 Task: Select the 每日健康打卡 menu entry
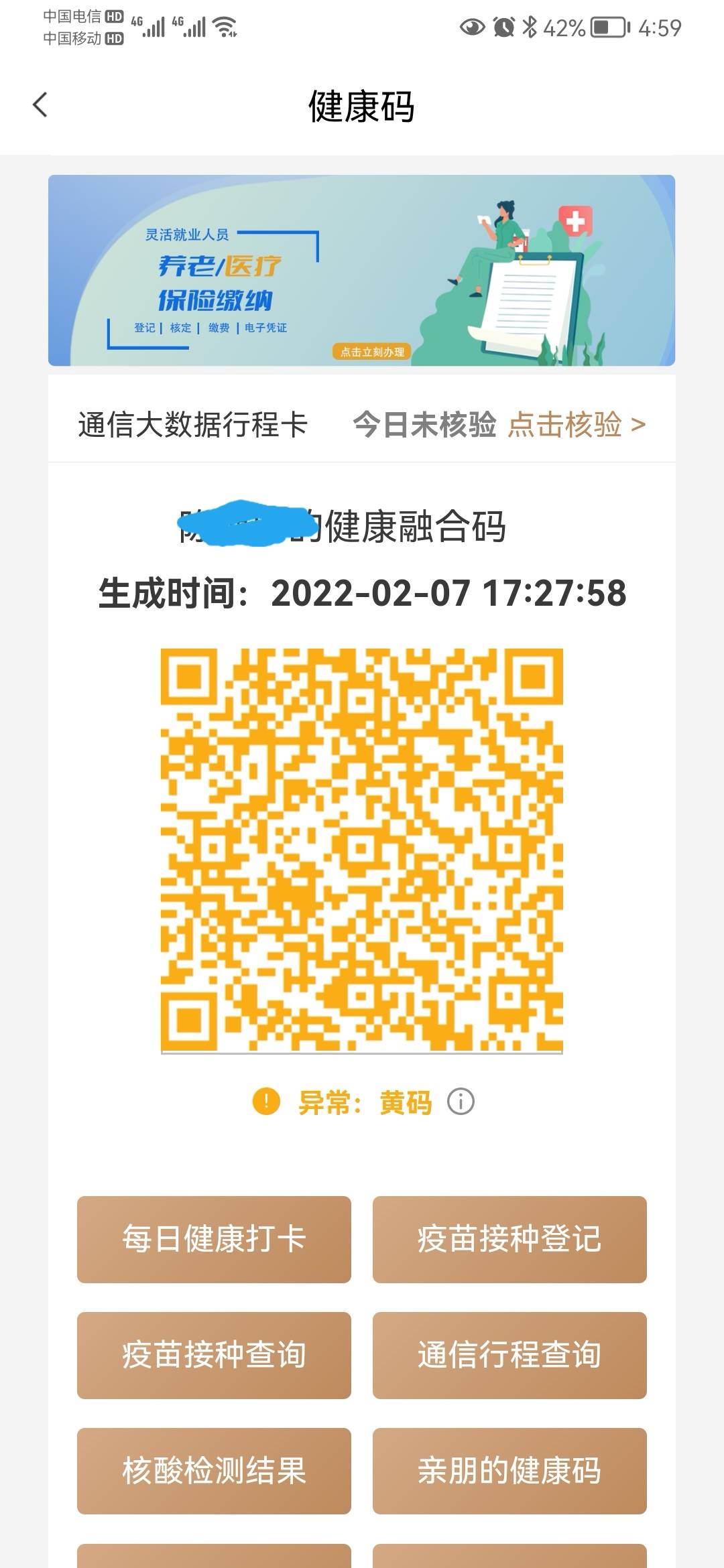[x=215, y=1238]
